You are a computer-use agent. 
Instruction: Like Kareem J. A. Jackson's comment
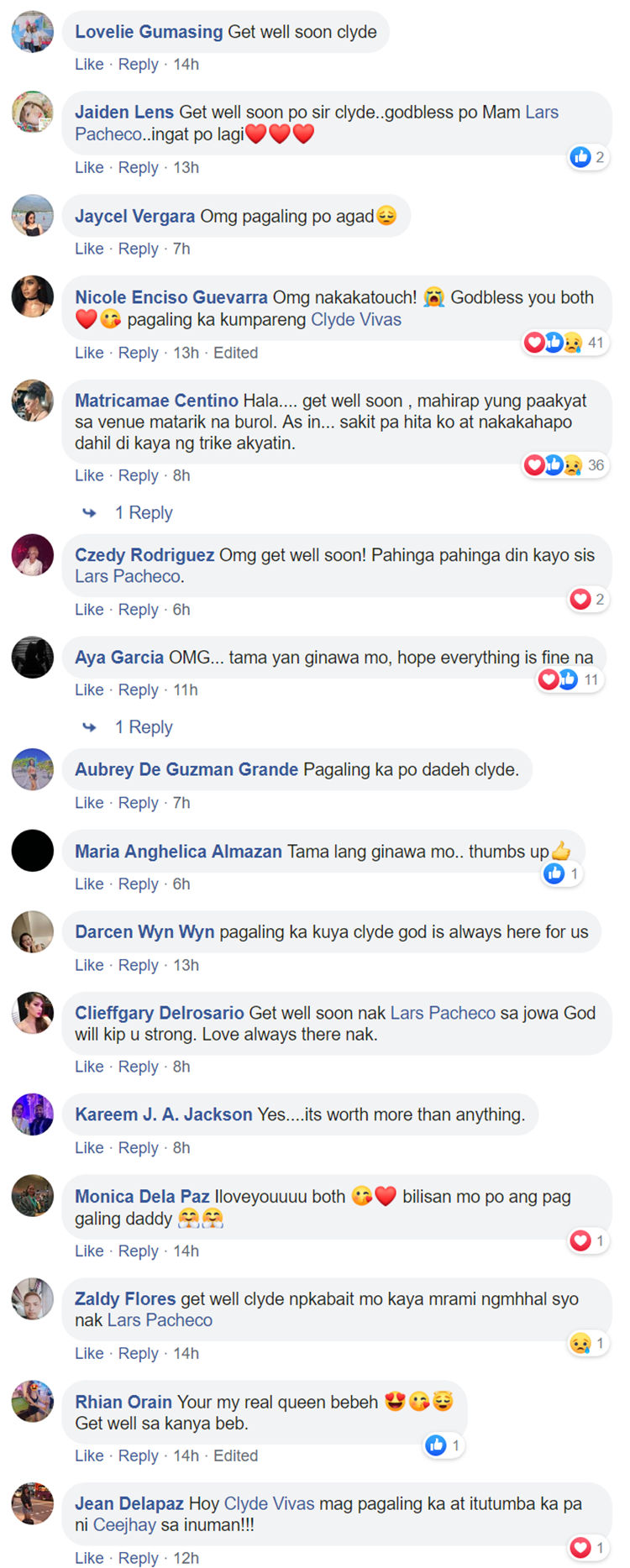coord(89,1148)
